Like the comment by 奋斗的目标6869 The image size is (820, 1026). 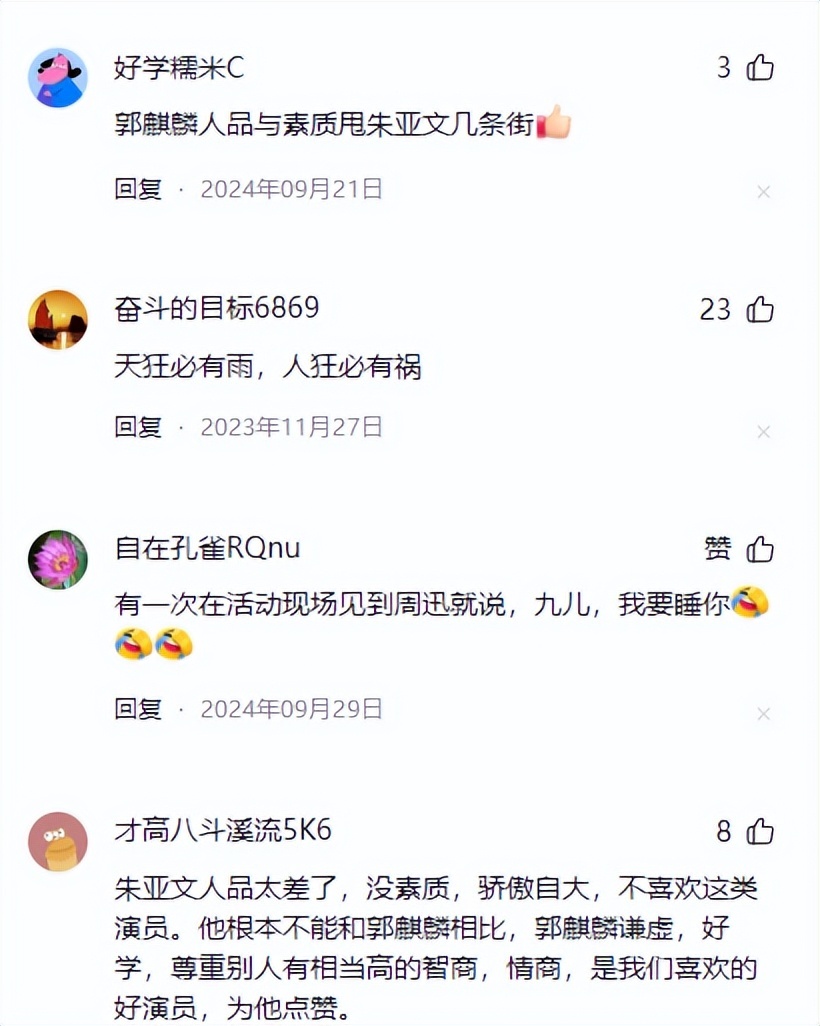760,309
